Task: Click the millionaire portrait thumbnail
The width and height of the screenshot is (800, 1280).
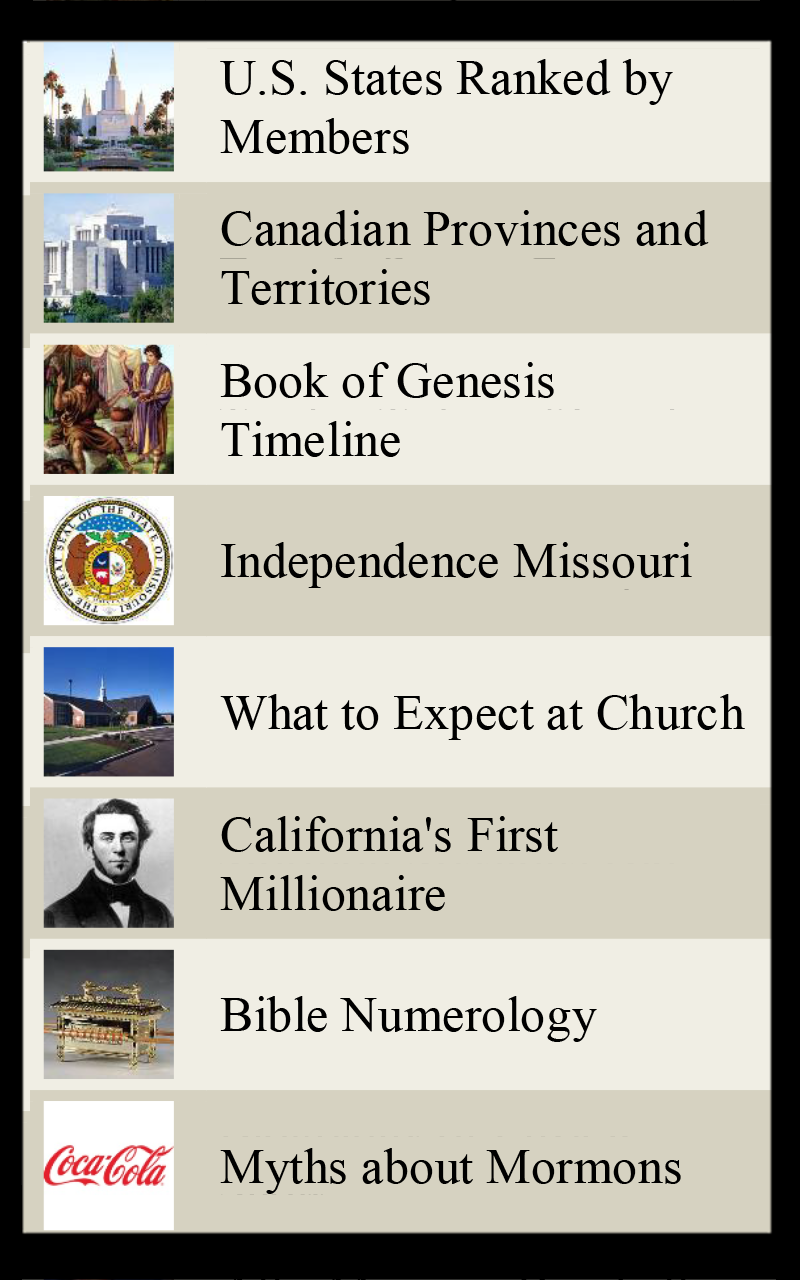Action: coord(108,862)
